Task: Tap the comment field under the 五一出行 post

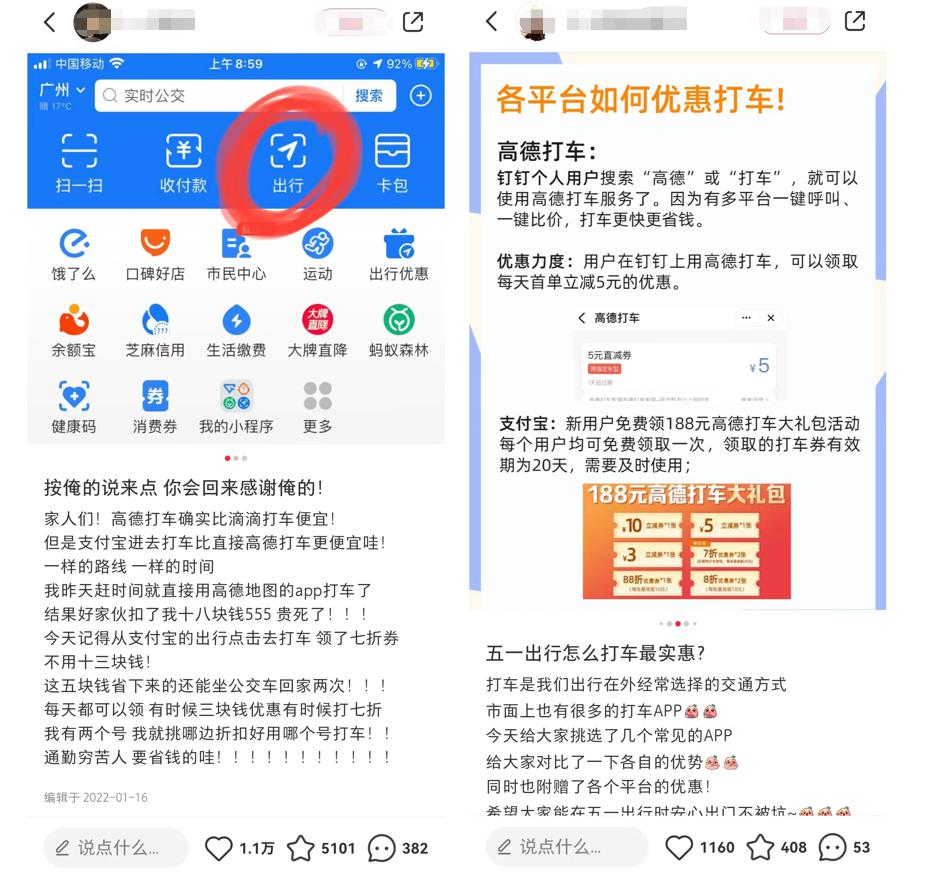Action: 566,847
